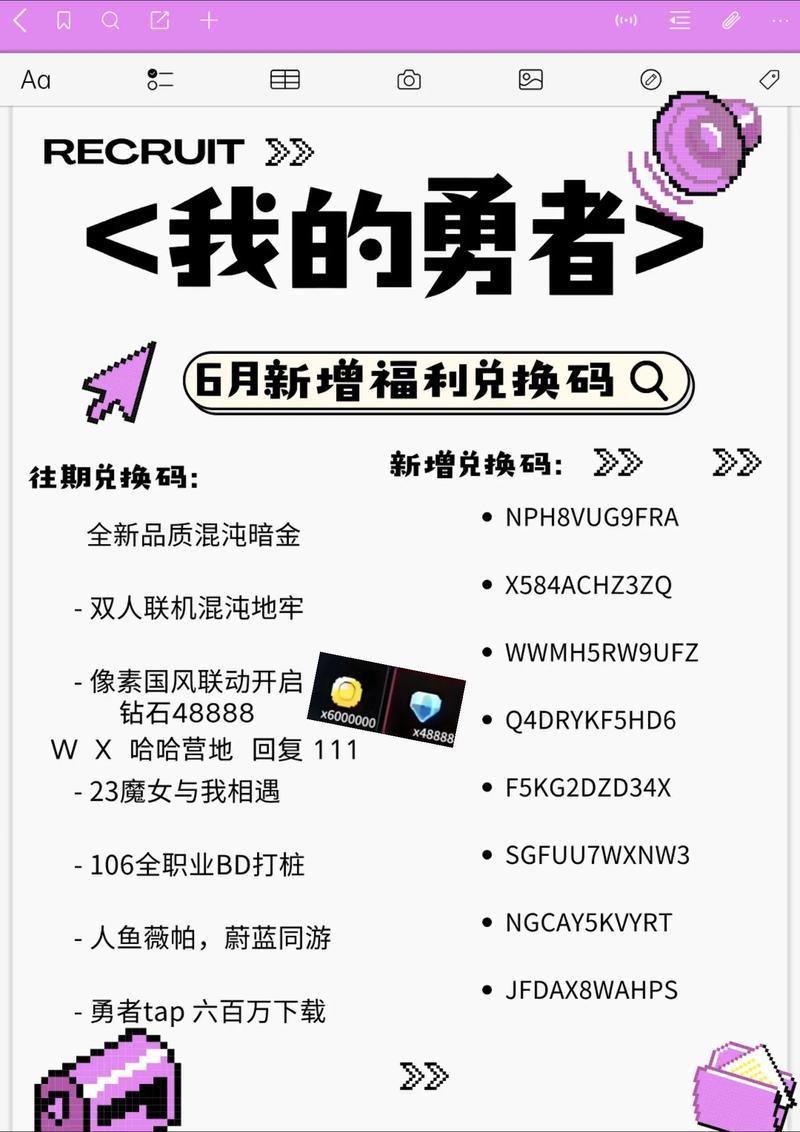Open attachments with the paperclip icon
800x1132 pixels.
pos(731,21)
